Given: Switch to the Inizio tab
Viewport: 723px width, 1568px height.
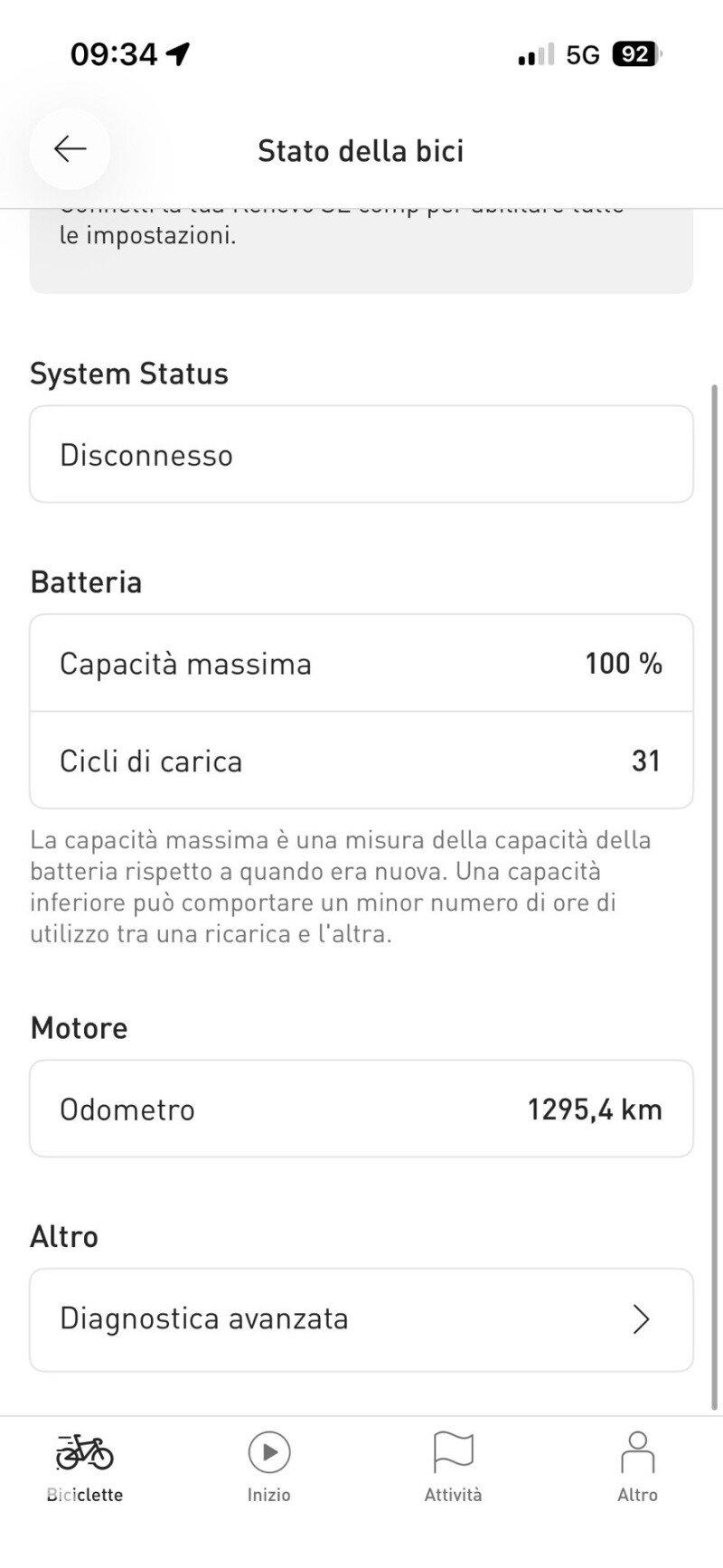Looking at the screenshot, I should point(269,1469).
